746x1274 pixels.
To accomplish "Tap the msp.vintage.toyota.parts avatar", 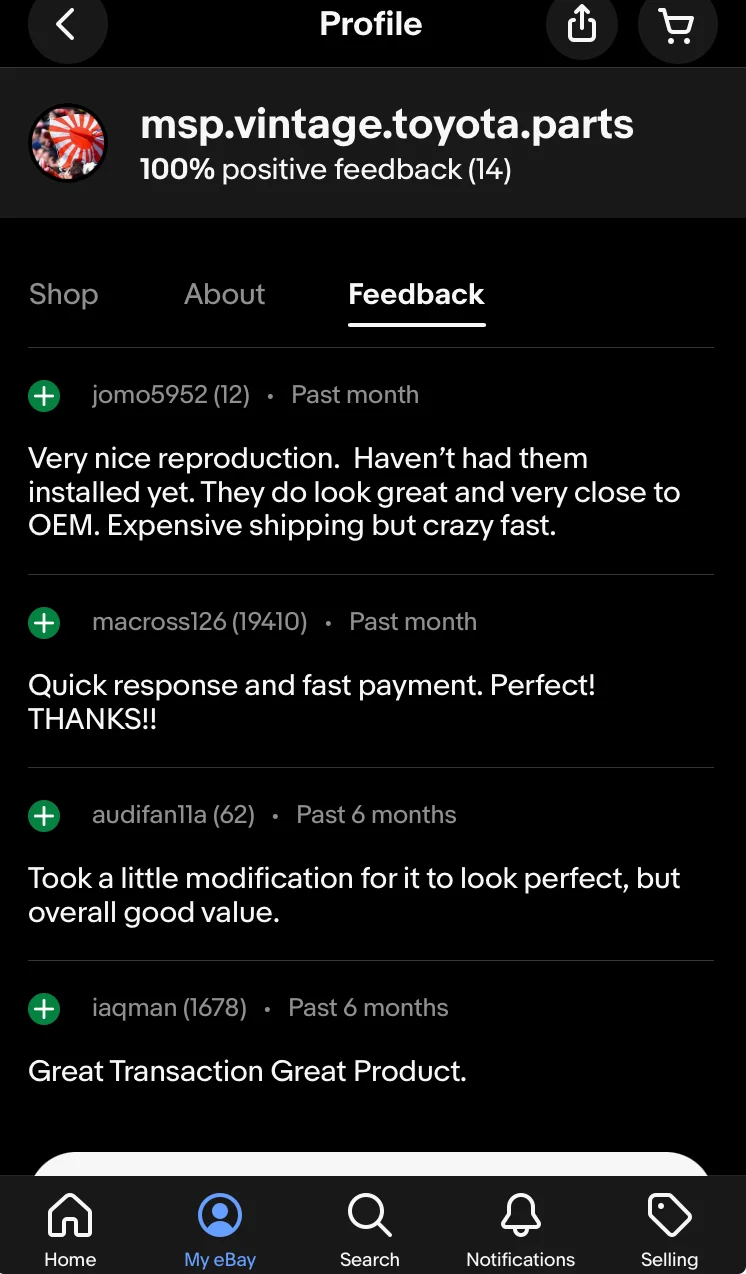I will [x=69, y=142].
